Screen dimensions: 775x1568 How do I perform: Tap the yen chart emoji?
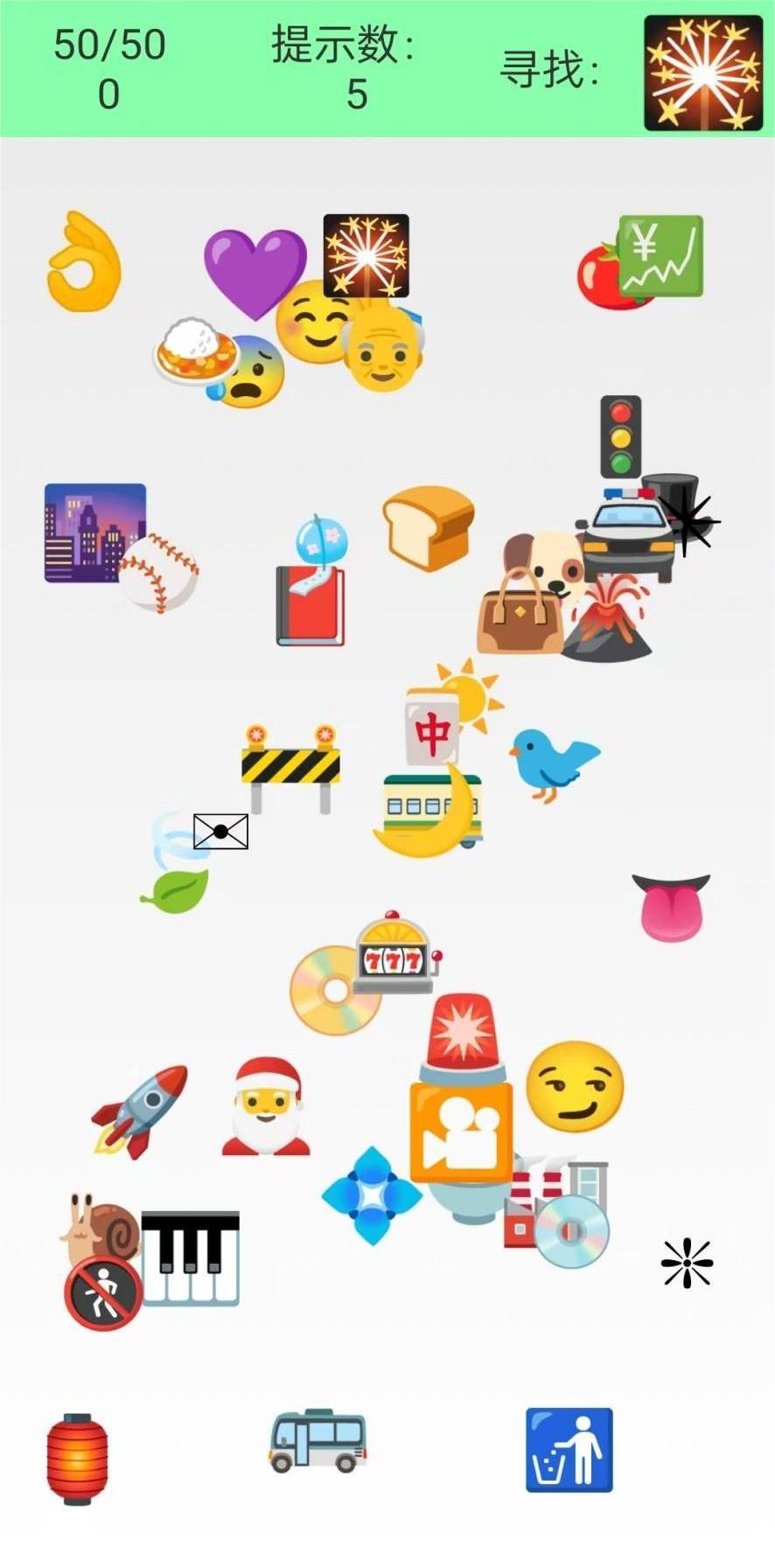[x=662, y=254]
